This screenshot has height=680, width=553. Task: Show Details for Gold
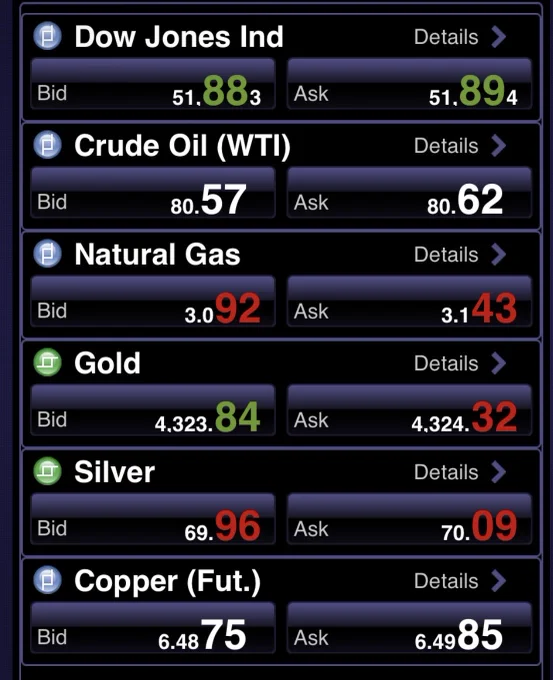click(x=460, y=363)
